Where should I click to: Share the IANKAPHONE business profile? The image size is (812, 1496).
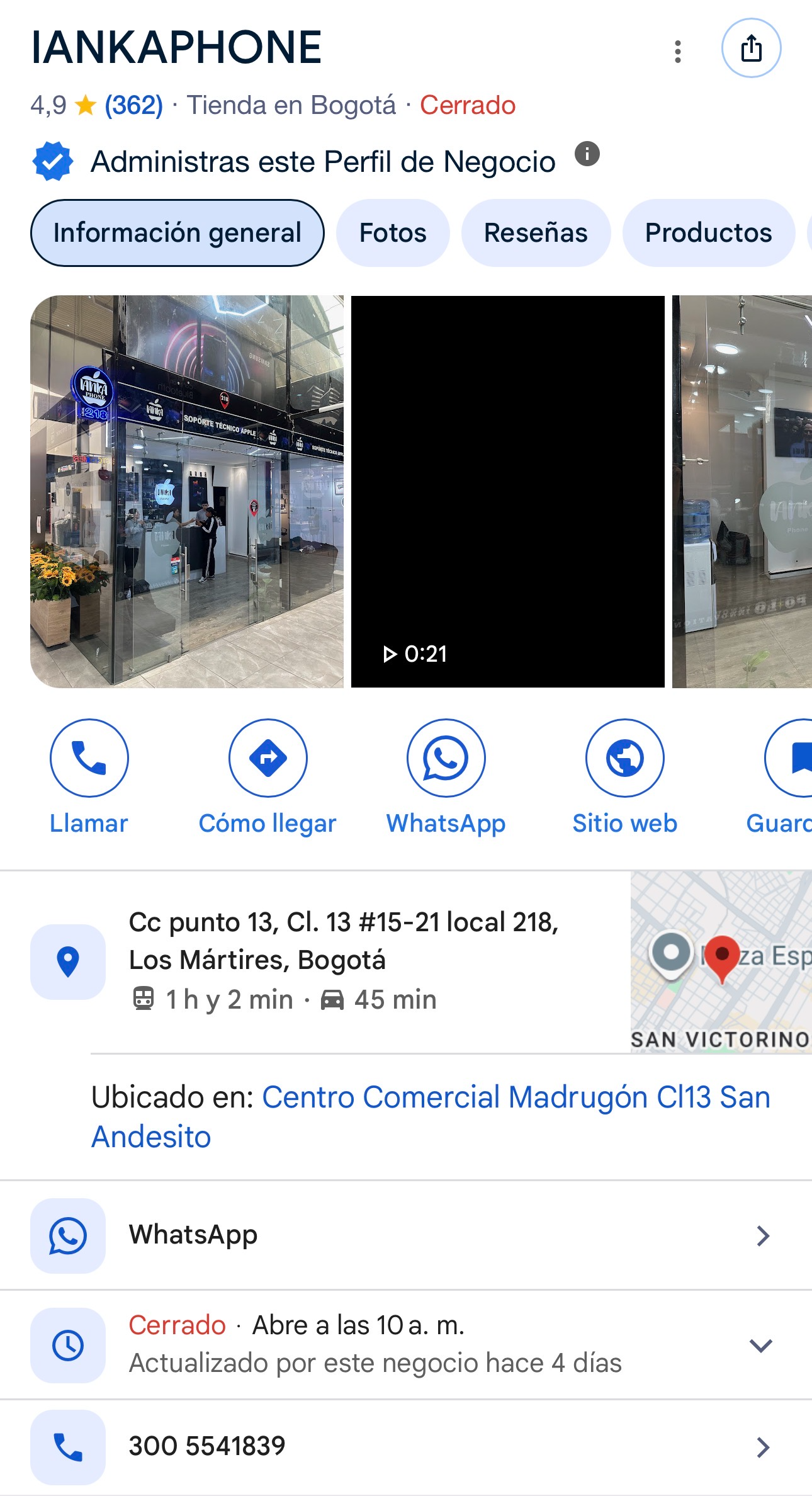751,48
